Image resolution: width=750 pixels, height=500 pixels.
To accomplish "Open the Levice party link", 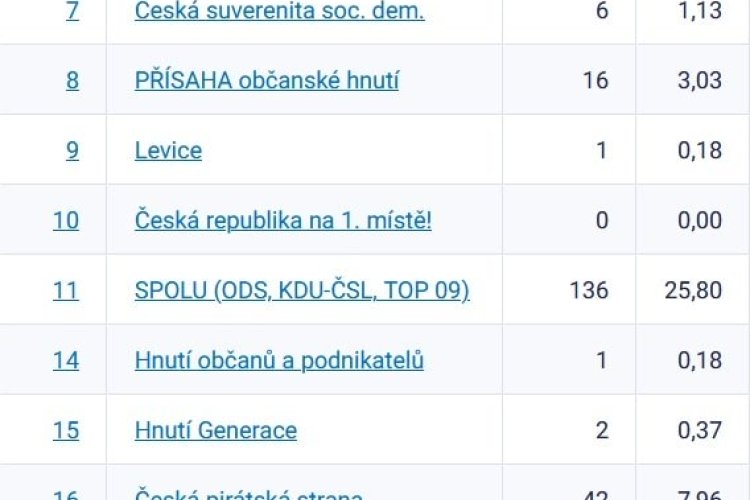I will [168, 150].
